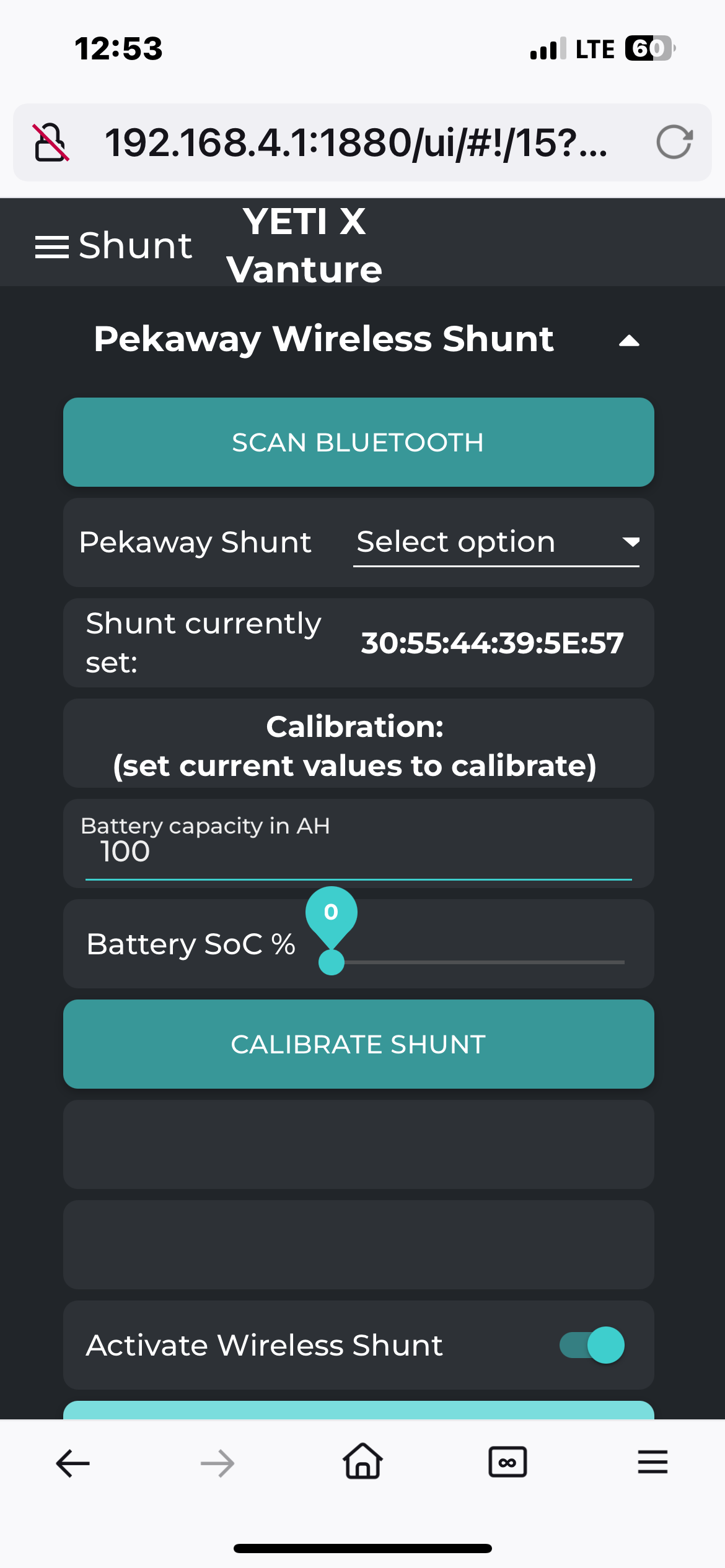Screen dimensions: 725x1568
Task: View the insecure connection site info icon
Action: (x=50, y=142)
